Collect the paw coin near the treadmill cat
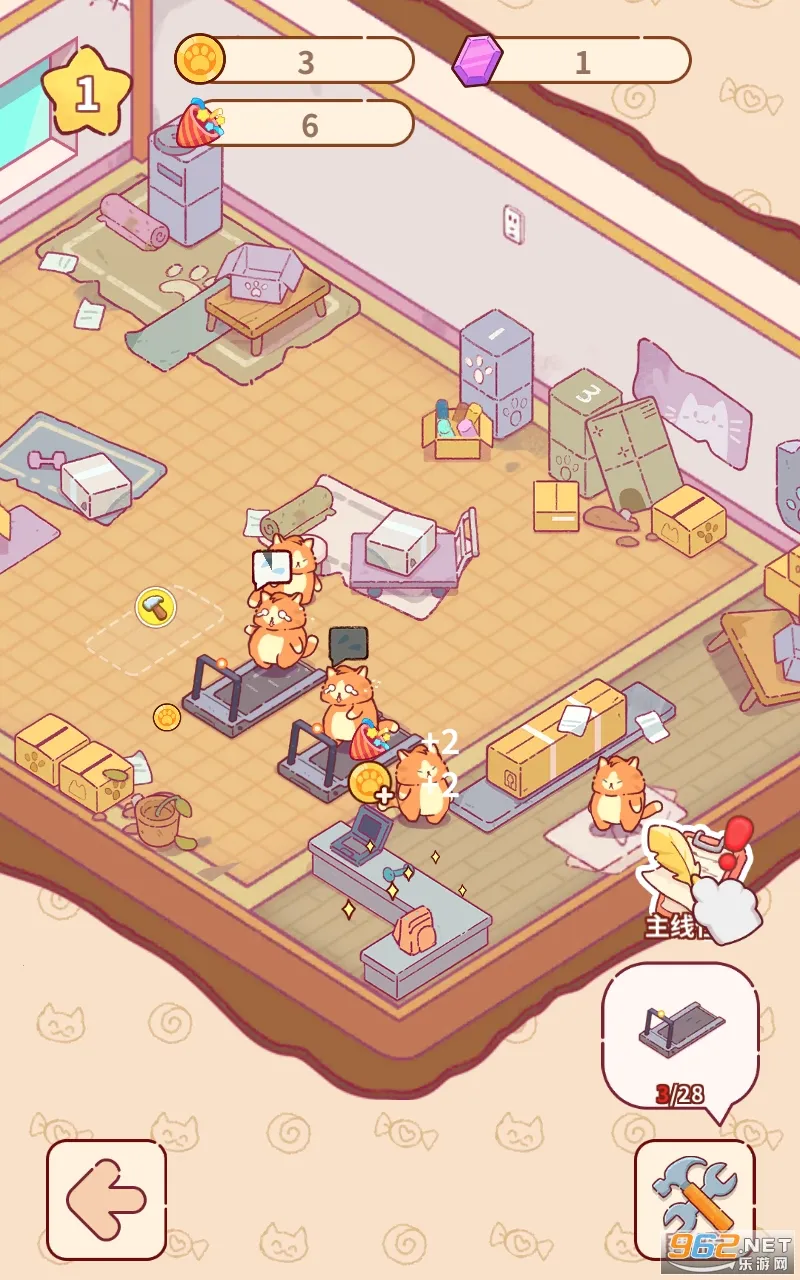This screenshot has height=1280, width=800. [369, 782]
